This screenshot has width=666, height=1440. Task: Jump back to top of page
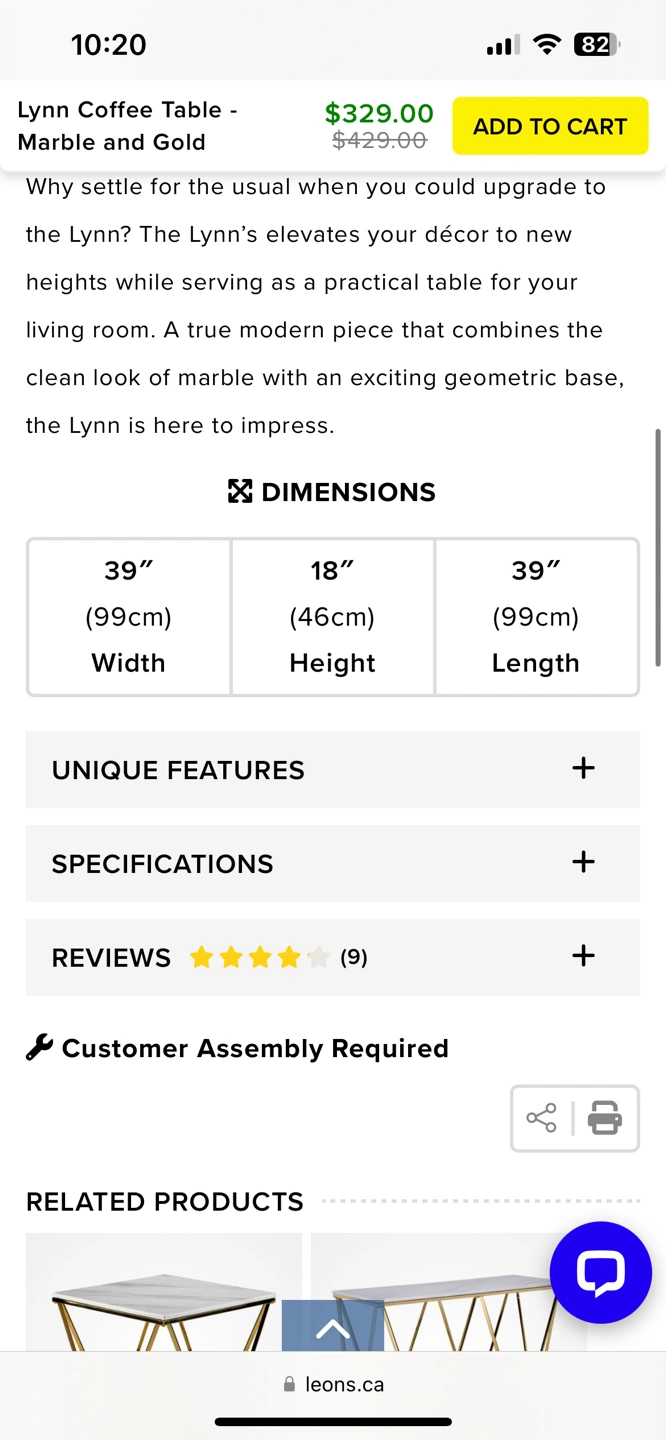[333, 1327]
